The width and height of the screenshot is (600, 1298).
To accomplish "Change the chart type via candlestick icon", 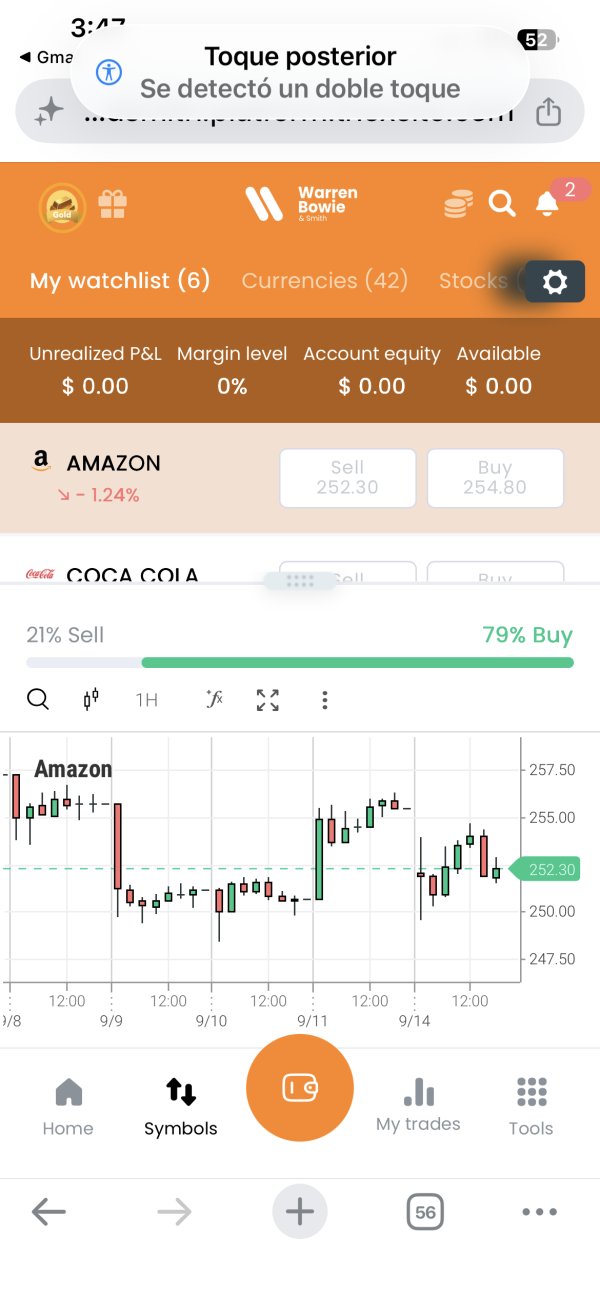I will click(x=91, y=699).
